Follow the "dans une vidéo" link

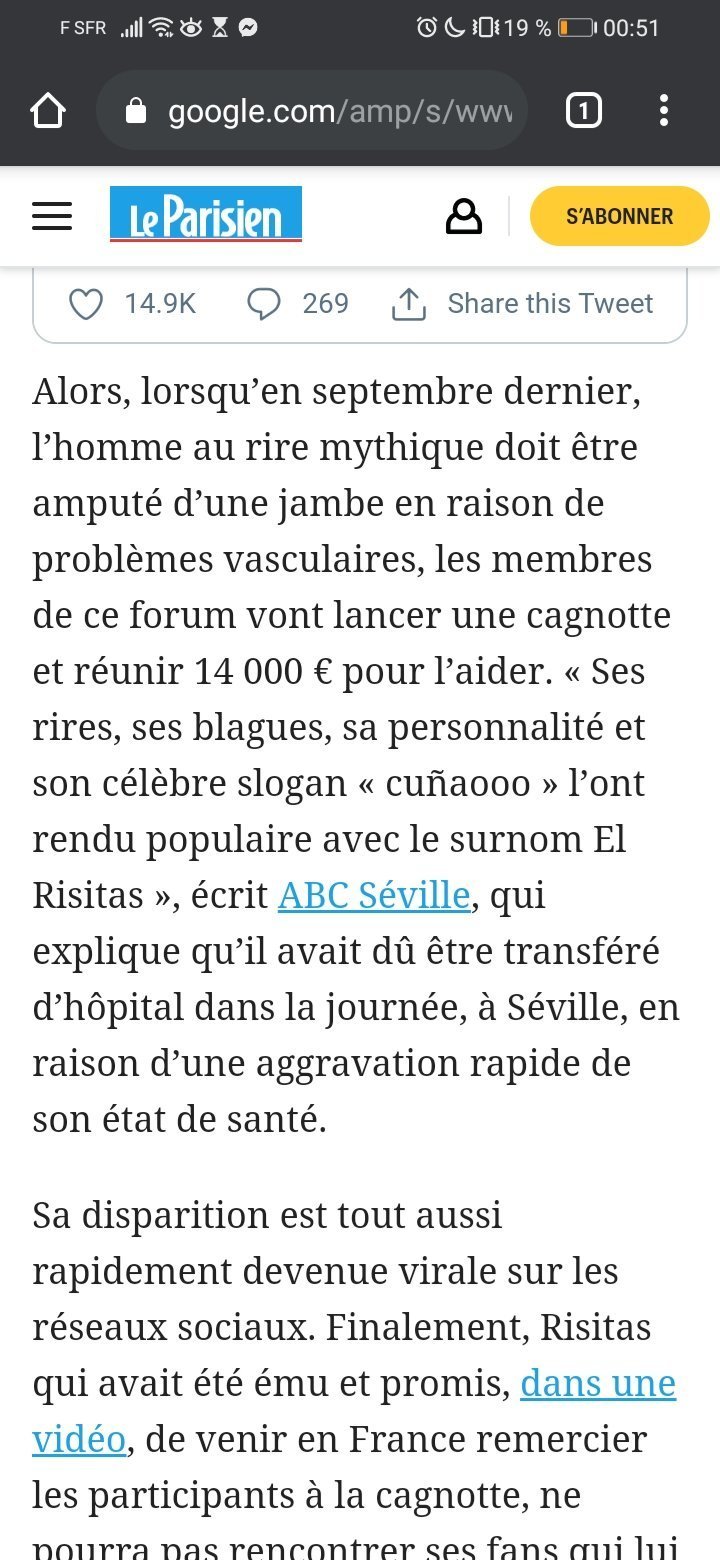click(x=354, y=1411)
